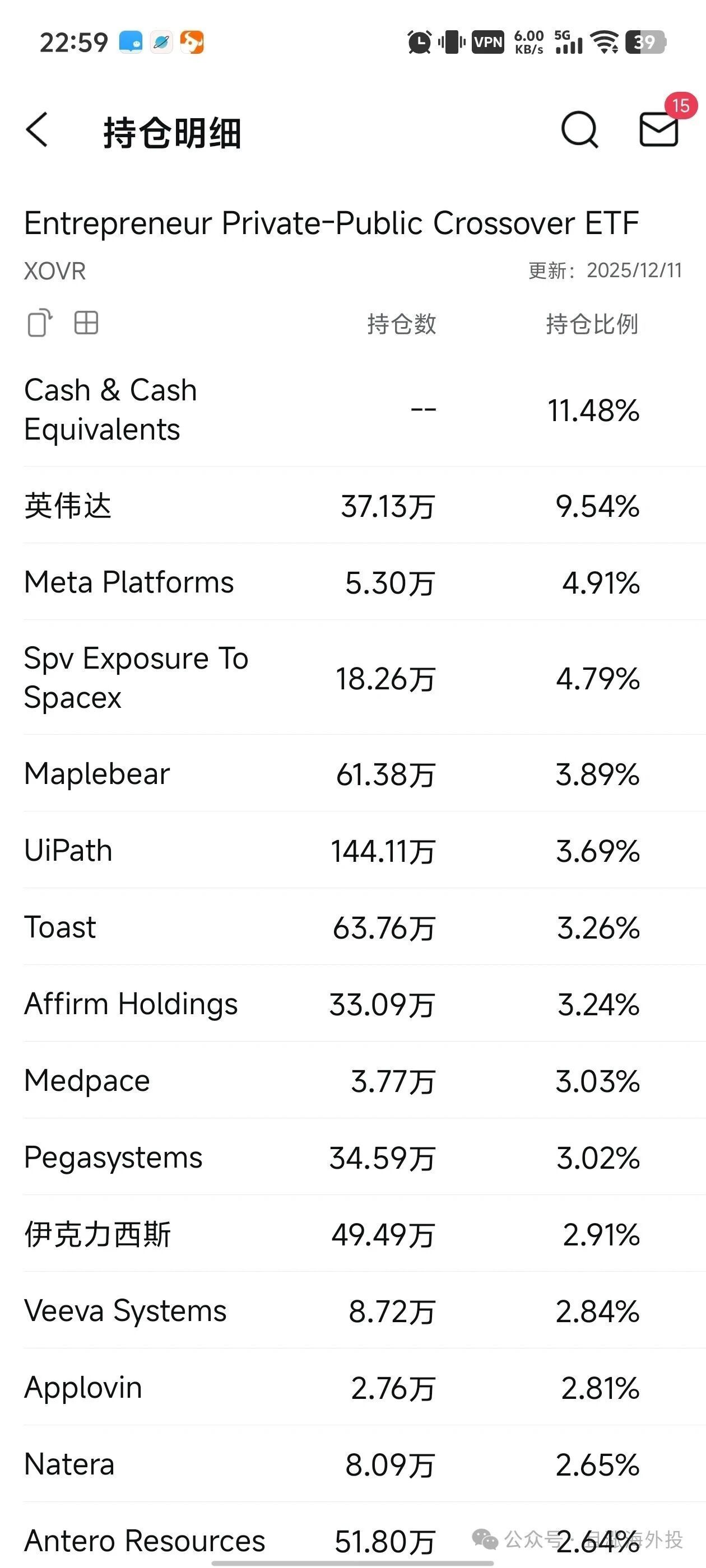Open the messages envelope with 15 badge

point(659,129)
